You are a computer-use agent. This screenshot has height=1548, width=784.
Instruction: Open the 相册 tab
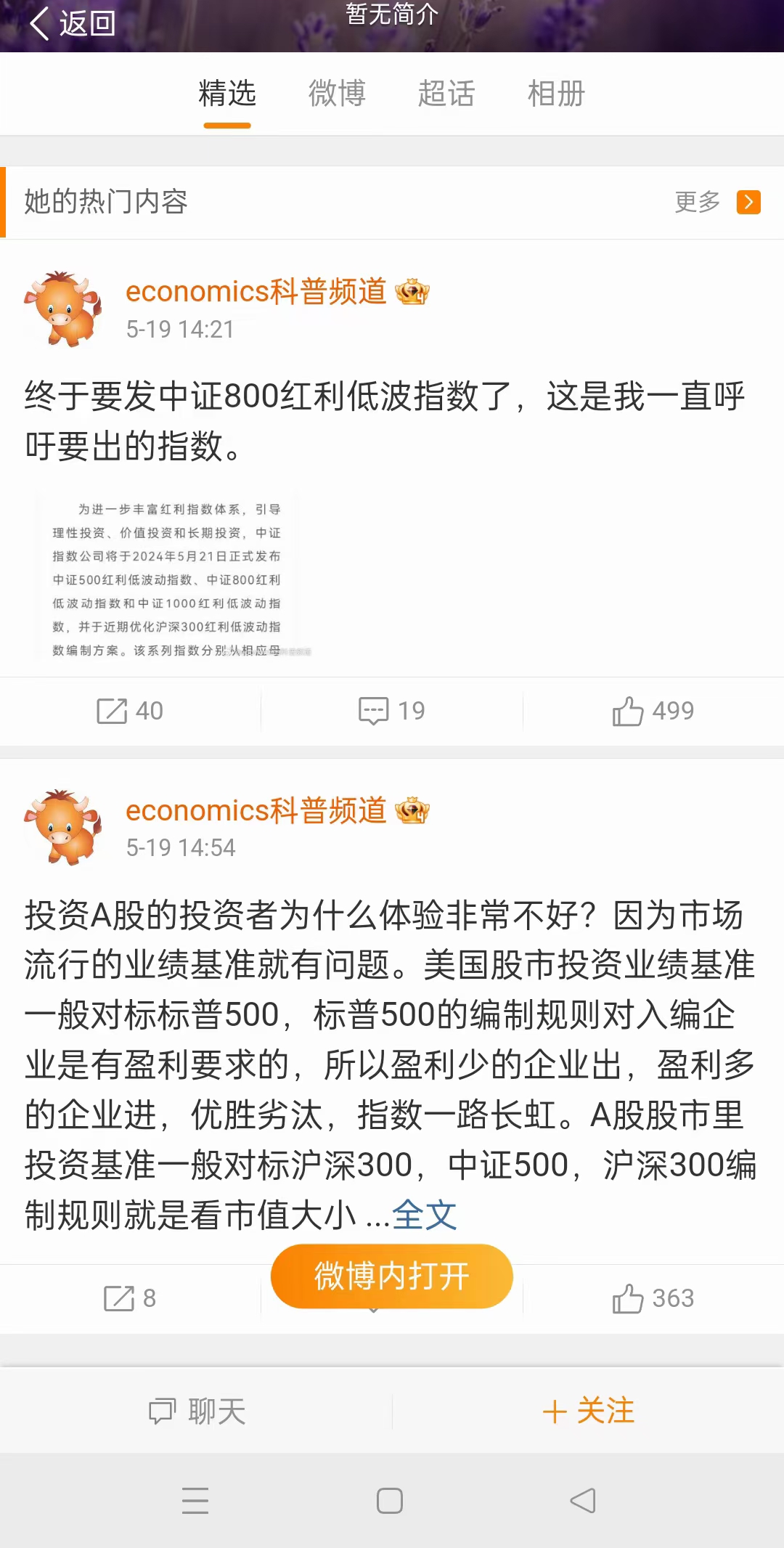point(556,94)
